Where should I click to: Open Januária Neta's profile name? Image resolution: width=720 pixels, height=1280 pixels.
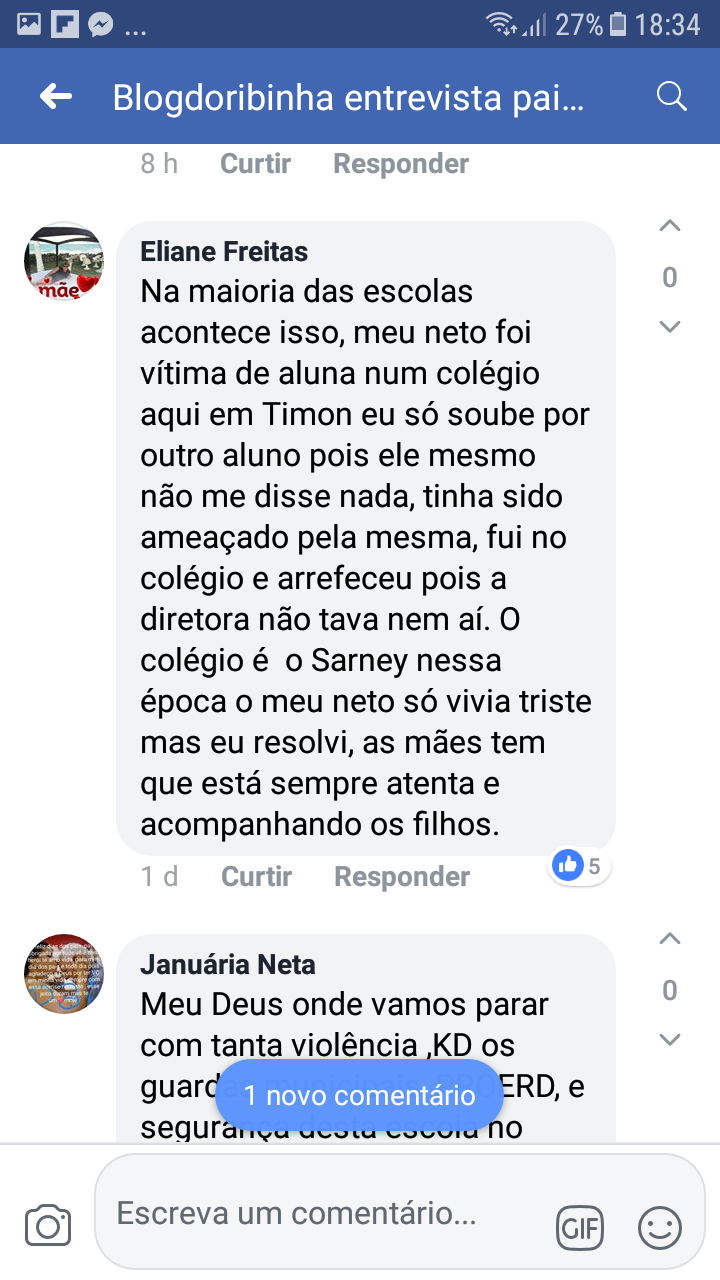click(228, 965)
